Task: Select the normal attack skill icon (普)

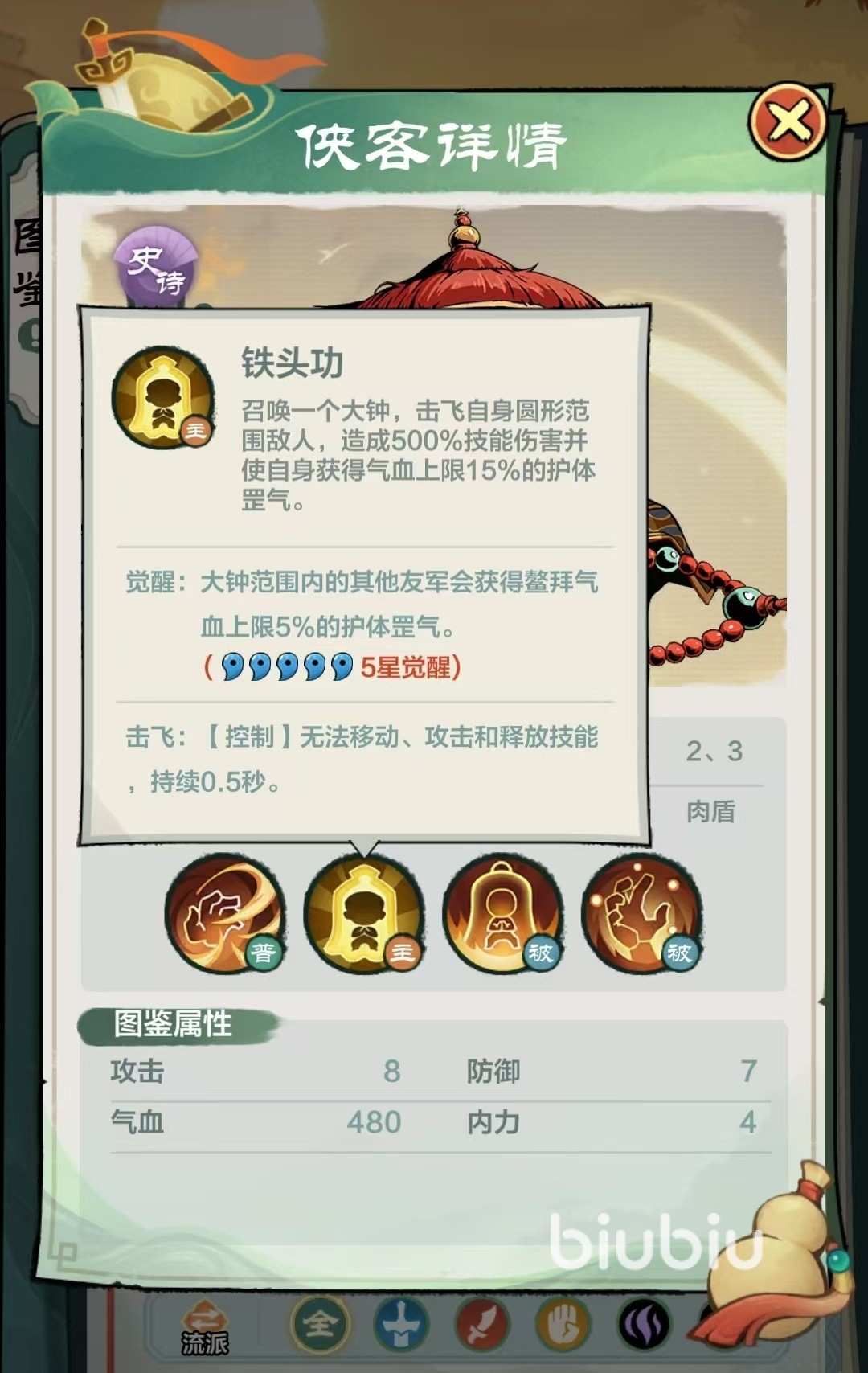Action: coord(224,913)
